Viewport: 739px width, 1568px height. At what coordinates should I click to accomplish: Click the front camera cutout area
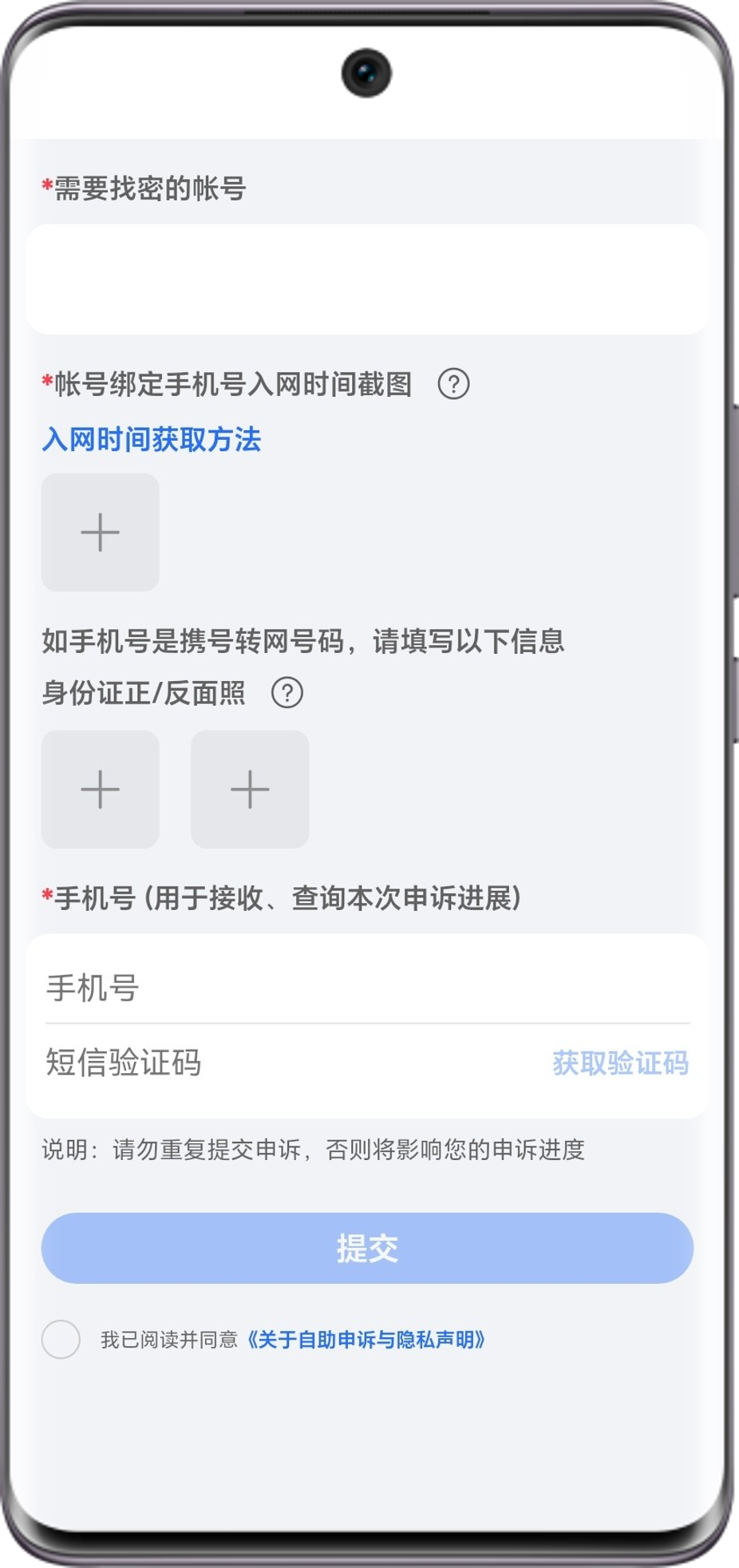(x=366, y=73)
